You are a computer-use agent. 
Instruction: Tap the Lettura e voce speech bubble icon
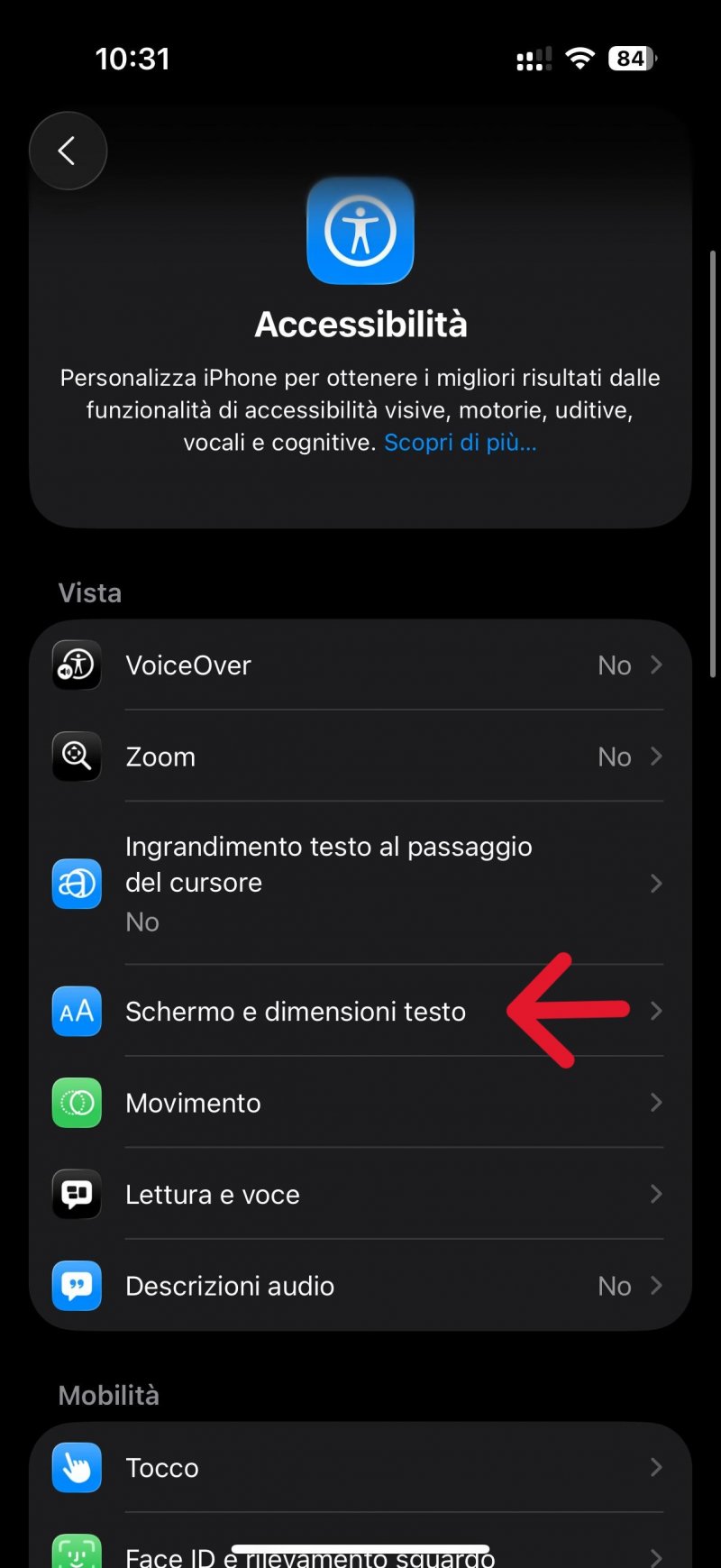point(76,1194)
